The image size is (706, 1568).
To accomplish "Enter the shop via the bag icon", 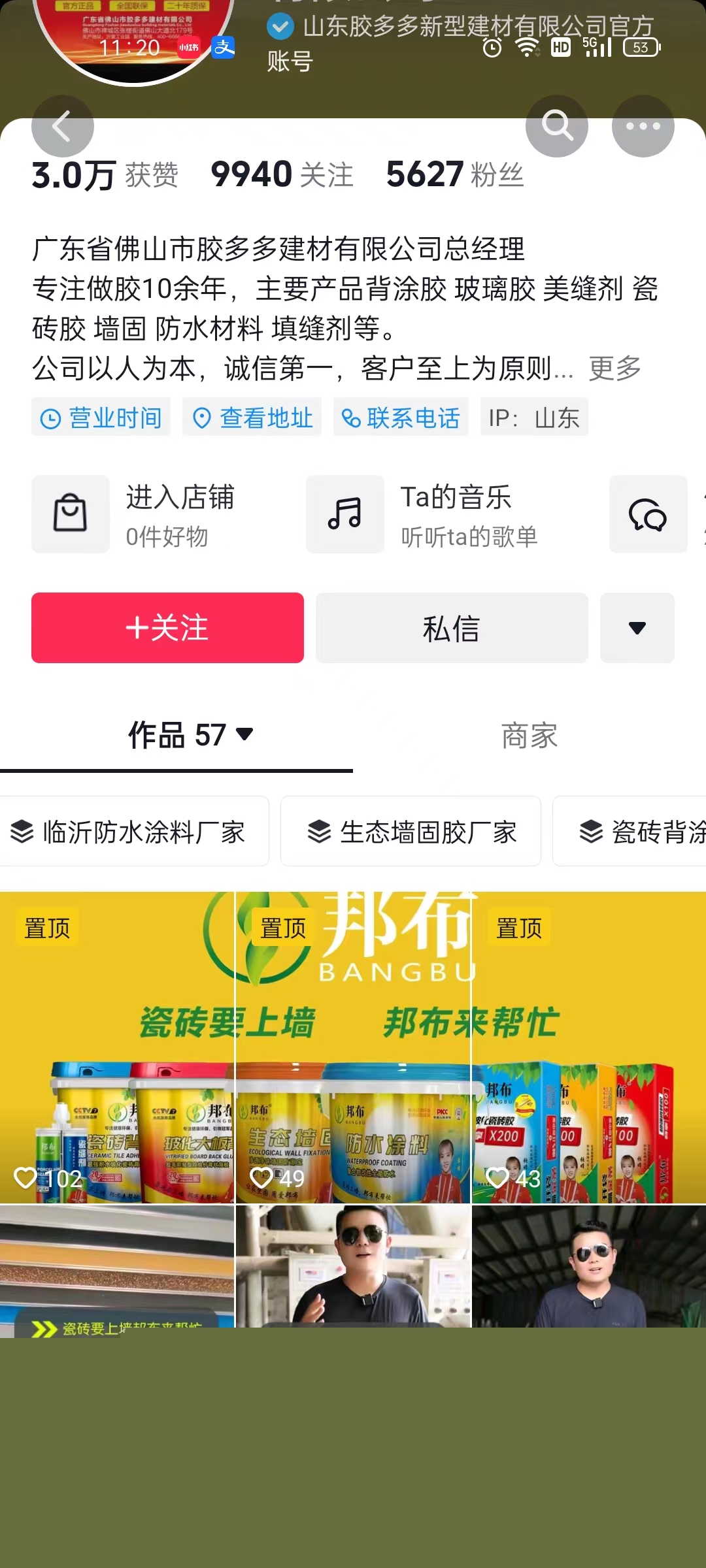I will click(70, 514).
